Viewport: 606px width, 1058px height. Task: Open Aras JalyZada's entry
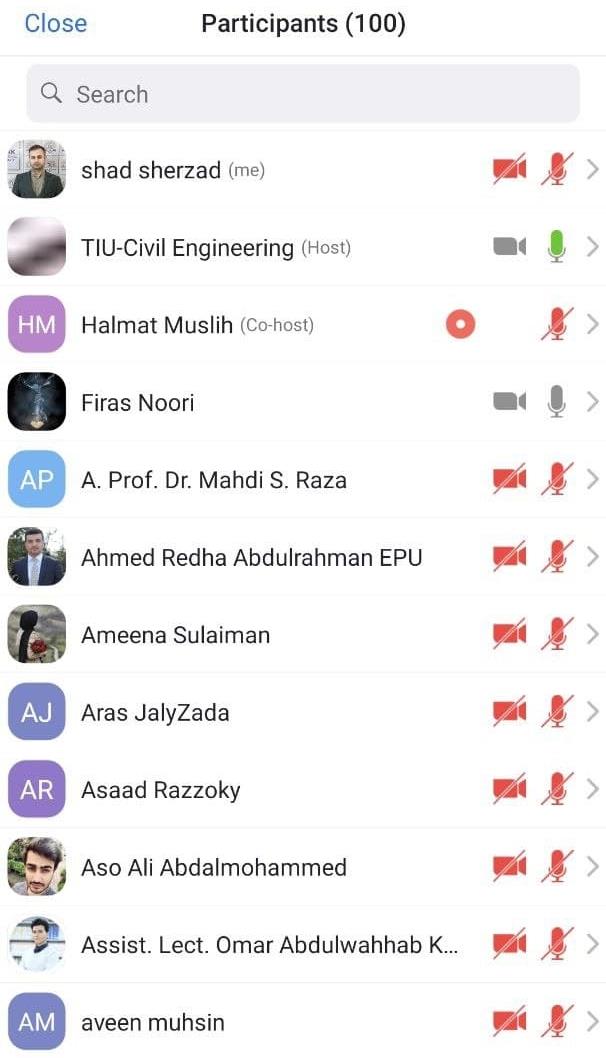click(155, 713)
